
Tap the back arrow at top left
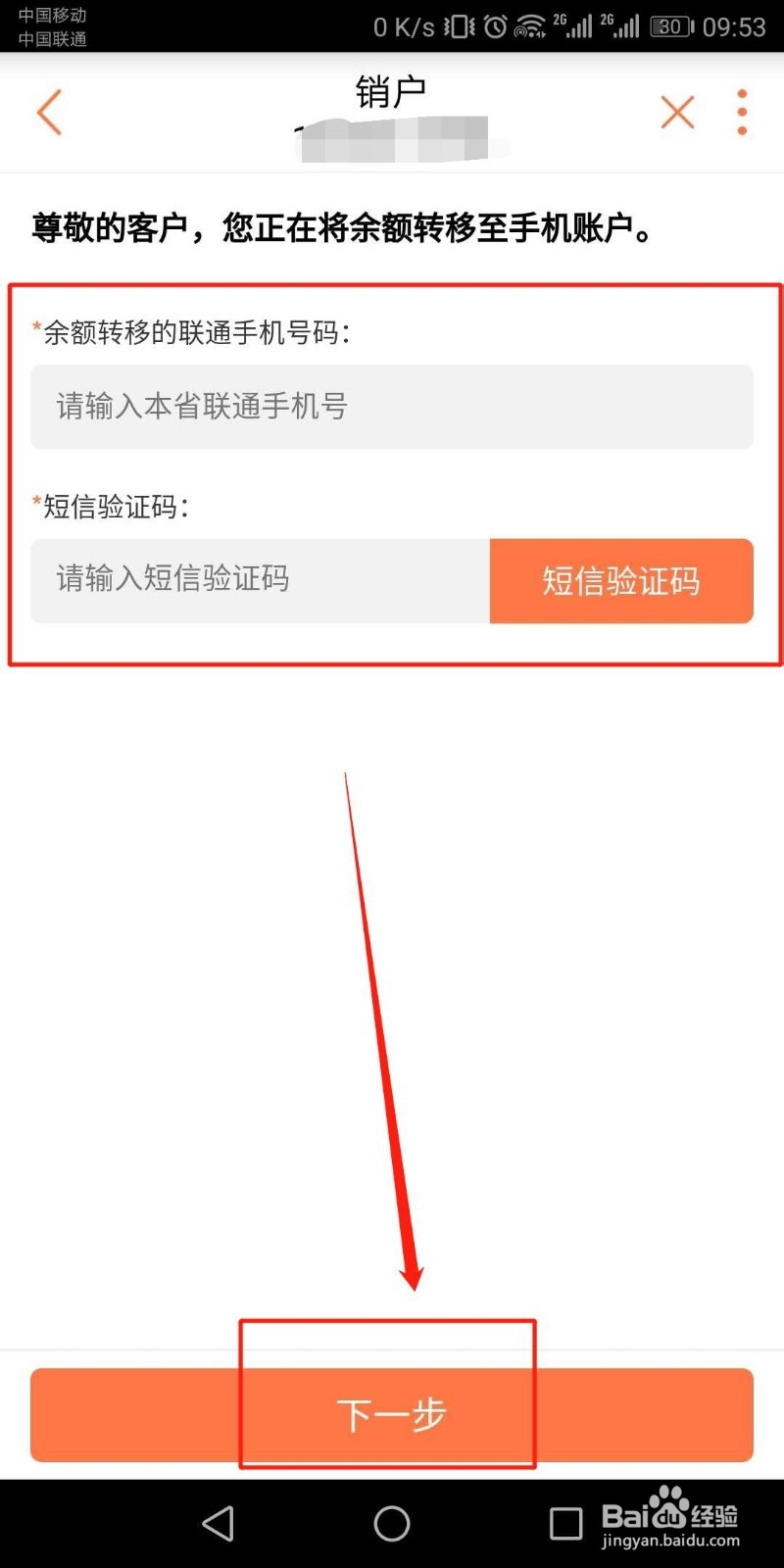coord(49,112)
